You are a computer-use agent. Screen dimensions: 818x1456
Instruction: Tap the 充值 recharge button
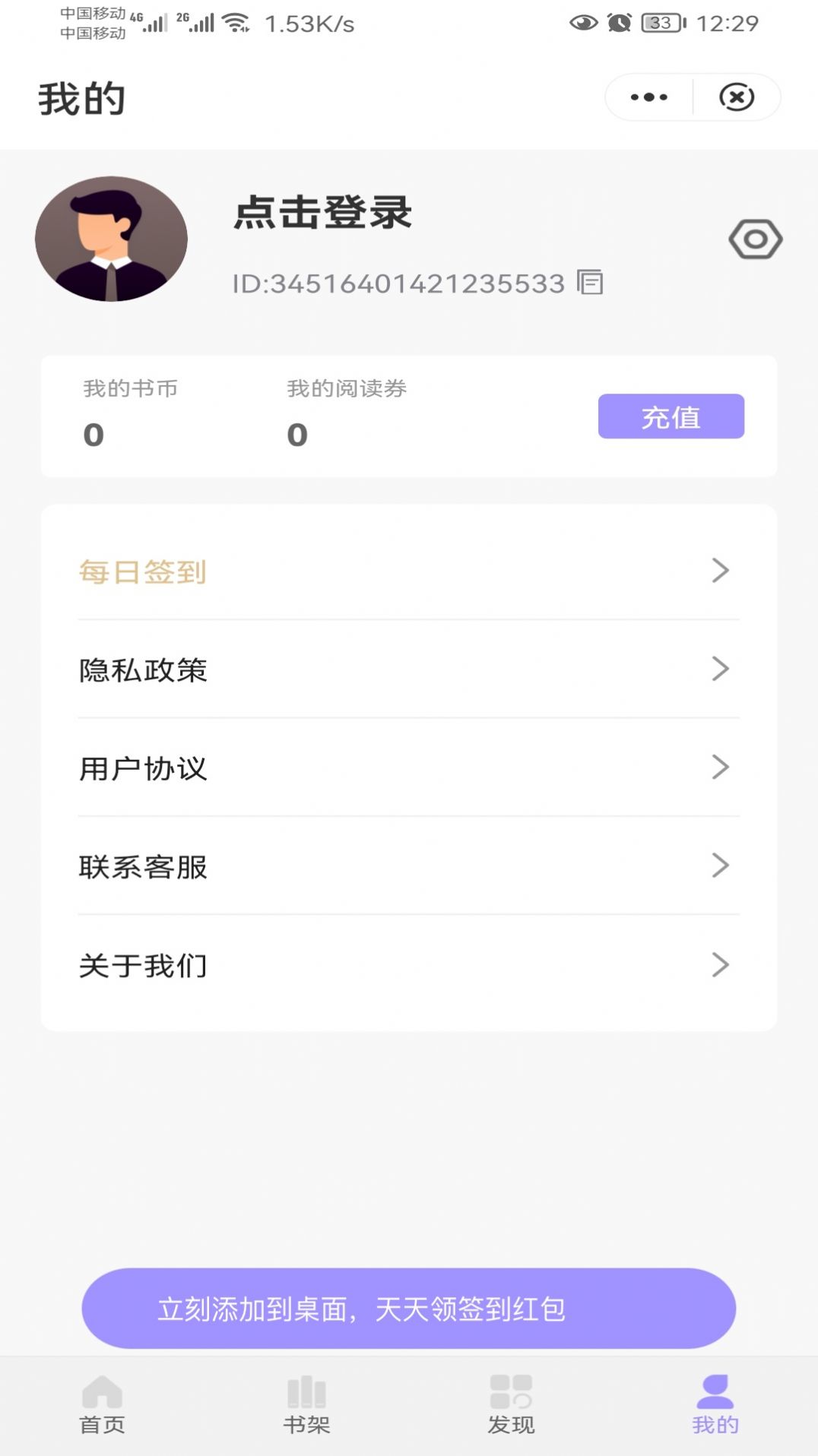pyautogui.click(x=671, y=416)
